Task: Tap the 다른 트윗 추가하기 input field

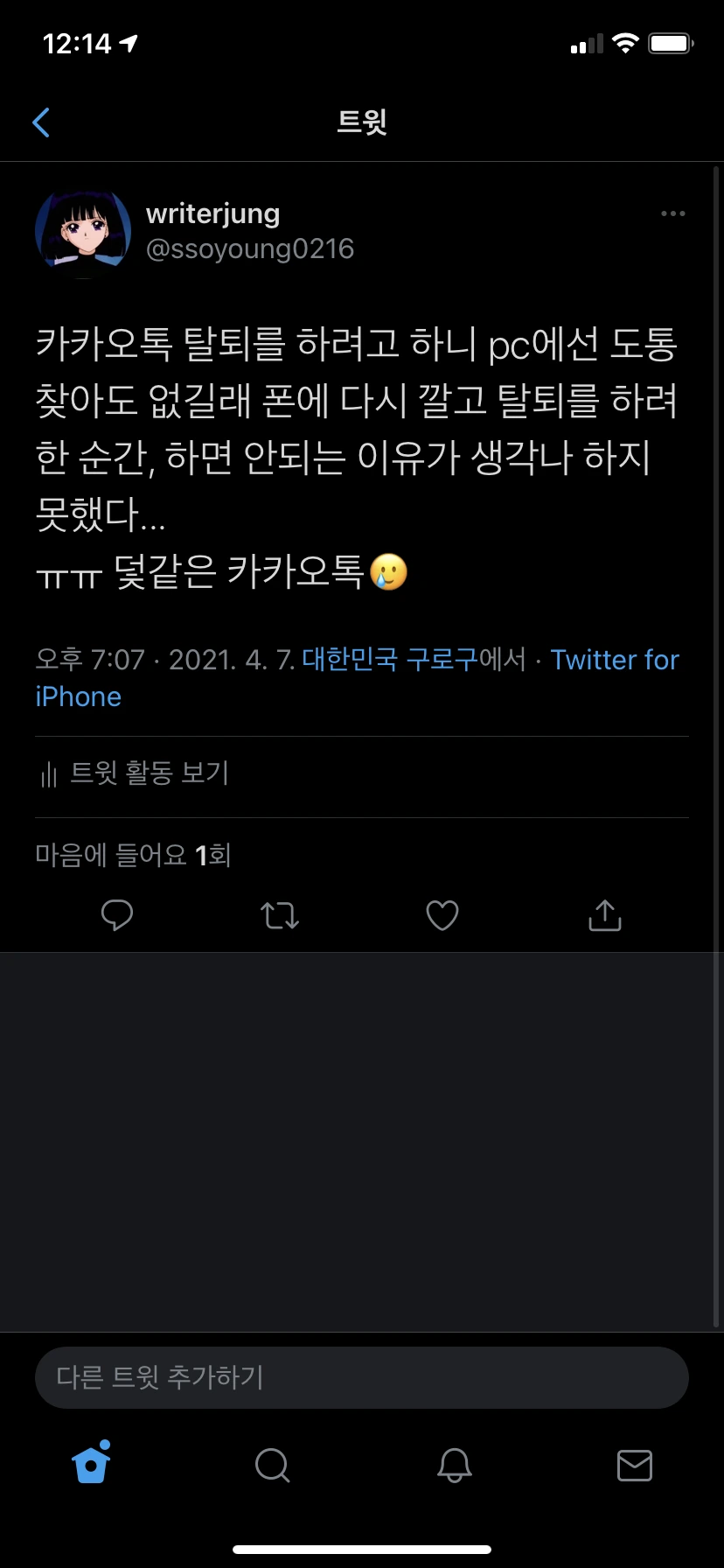Action: 361,1376
